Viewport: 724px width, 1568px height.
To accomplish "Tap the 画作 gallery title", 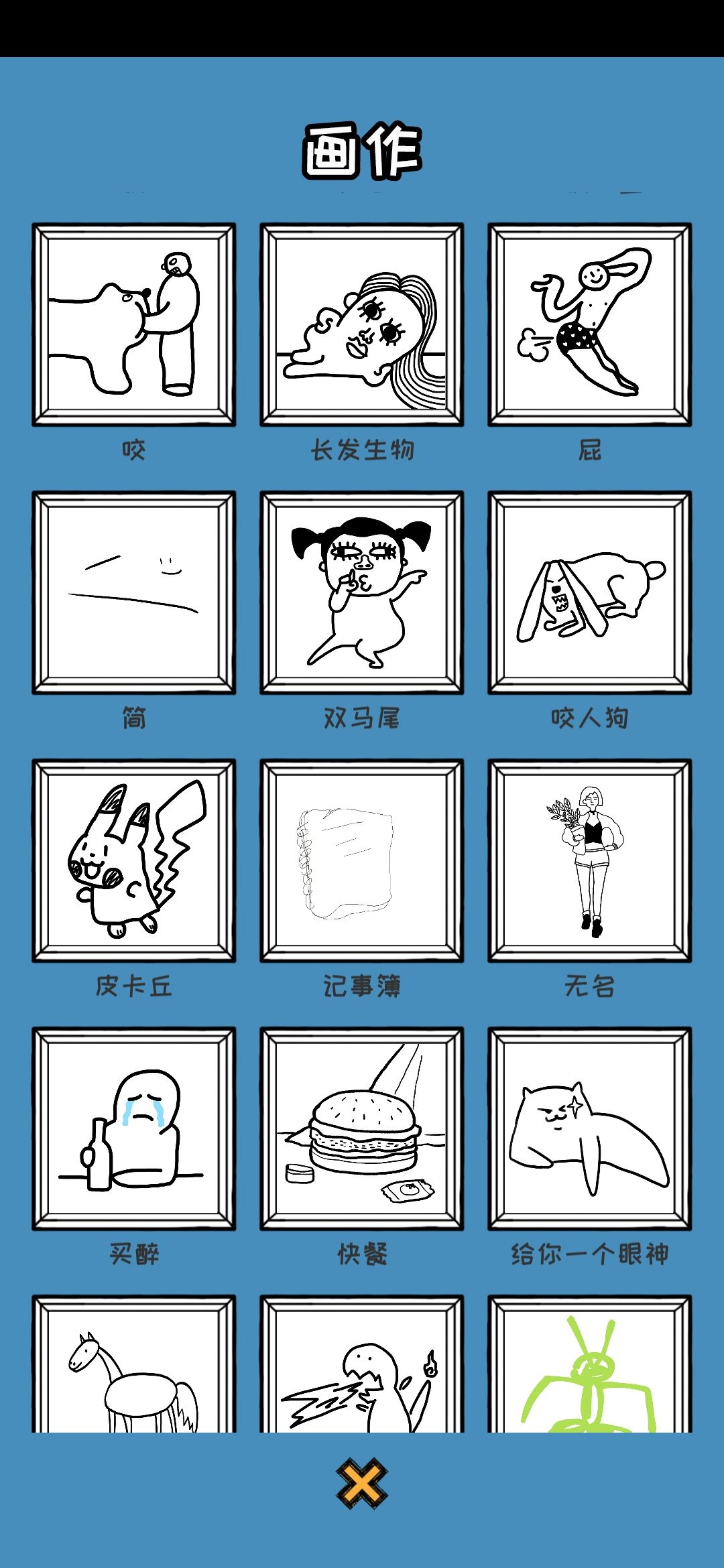I will (x=362, y=147).
